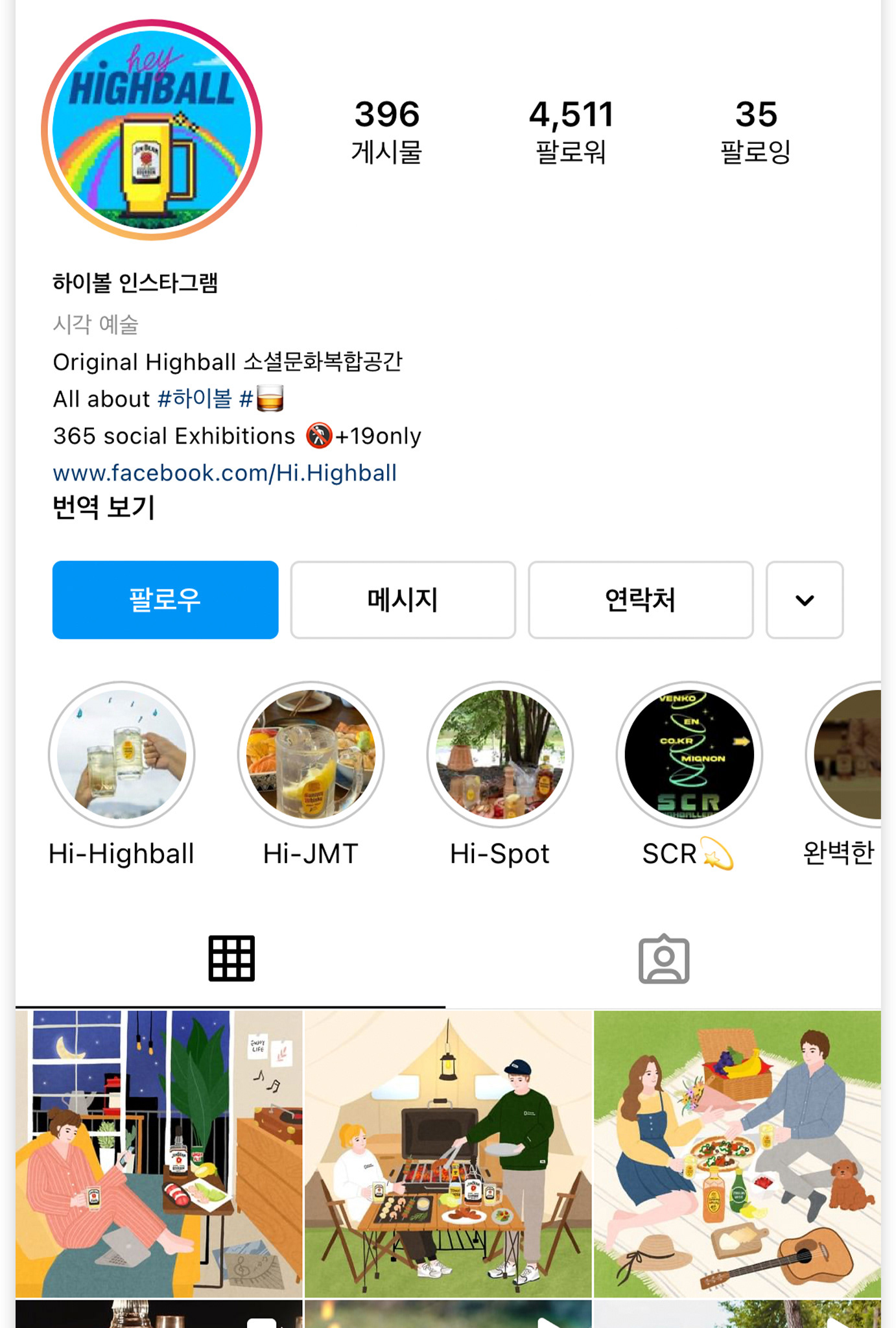Open the SCR story highlight
The height and width of the screenshot is (1328, 896).
[x=689, y=754]
